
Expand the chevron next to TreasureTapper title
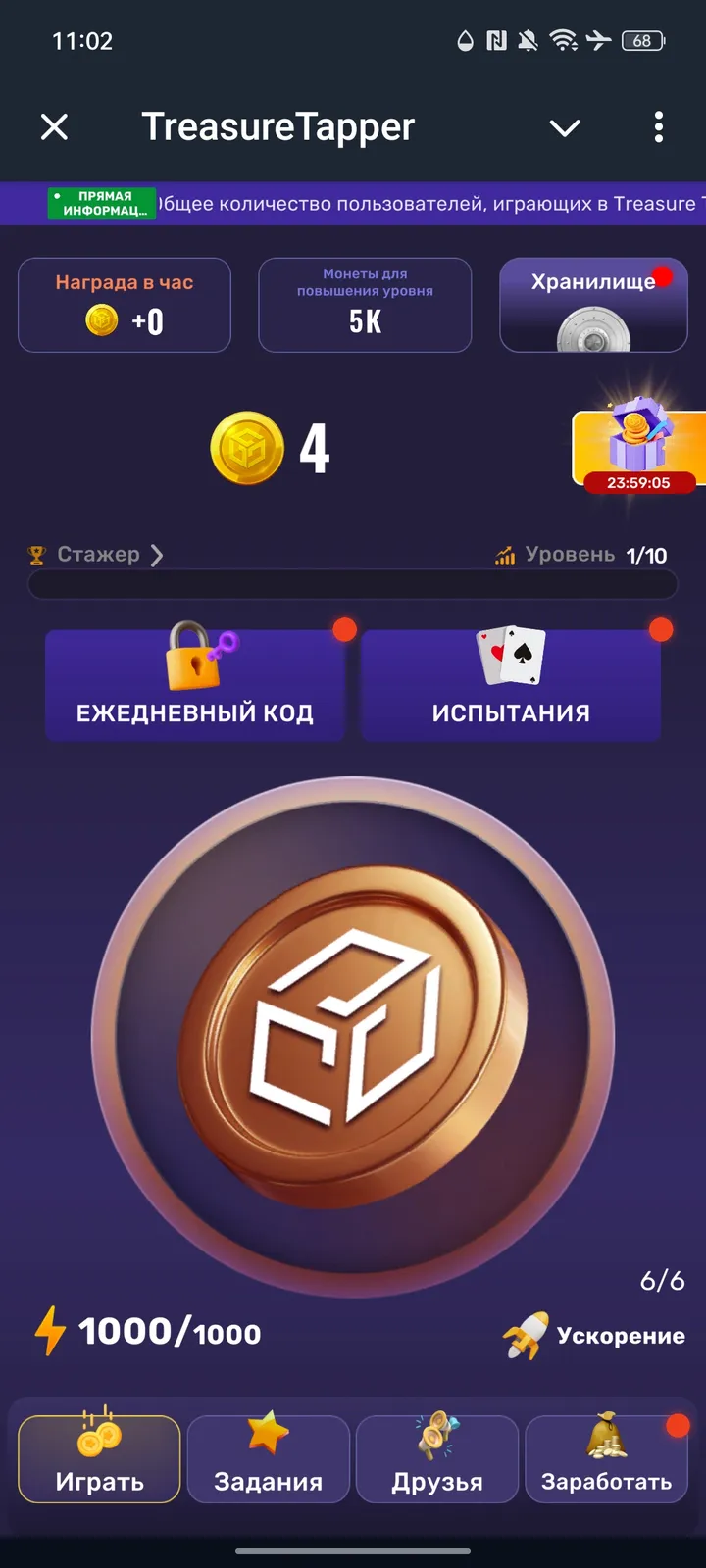tap(564, 127)
